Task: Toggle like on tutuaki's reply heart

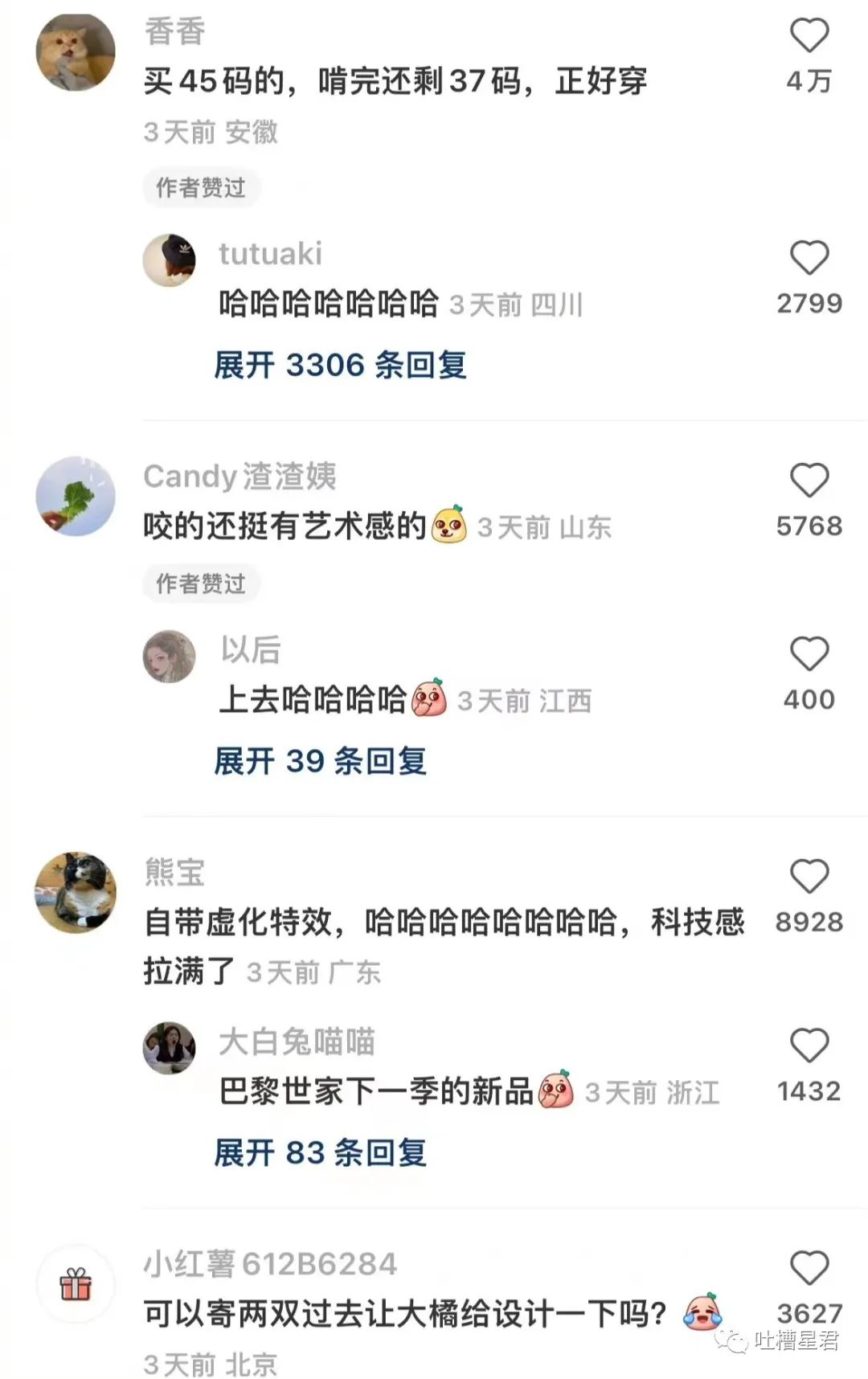Action: click(809, 257)
